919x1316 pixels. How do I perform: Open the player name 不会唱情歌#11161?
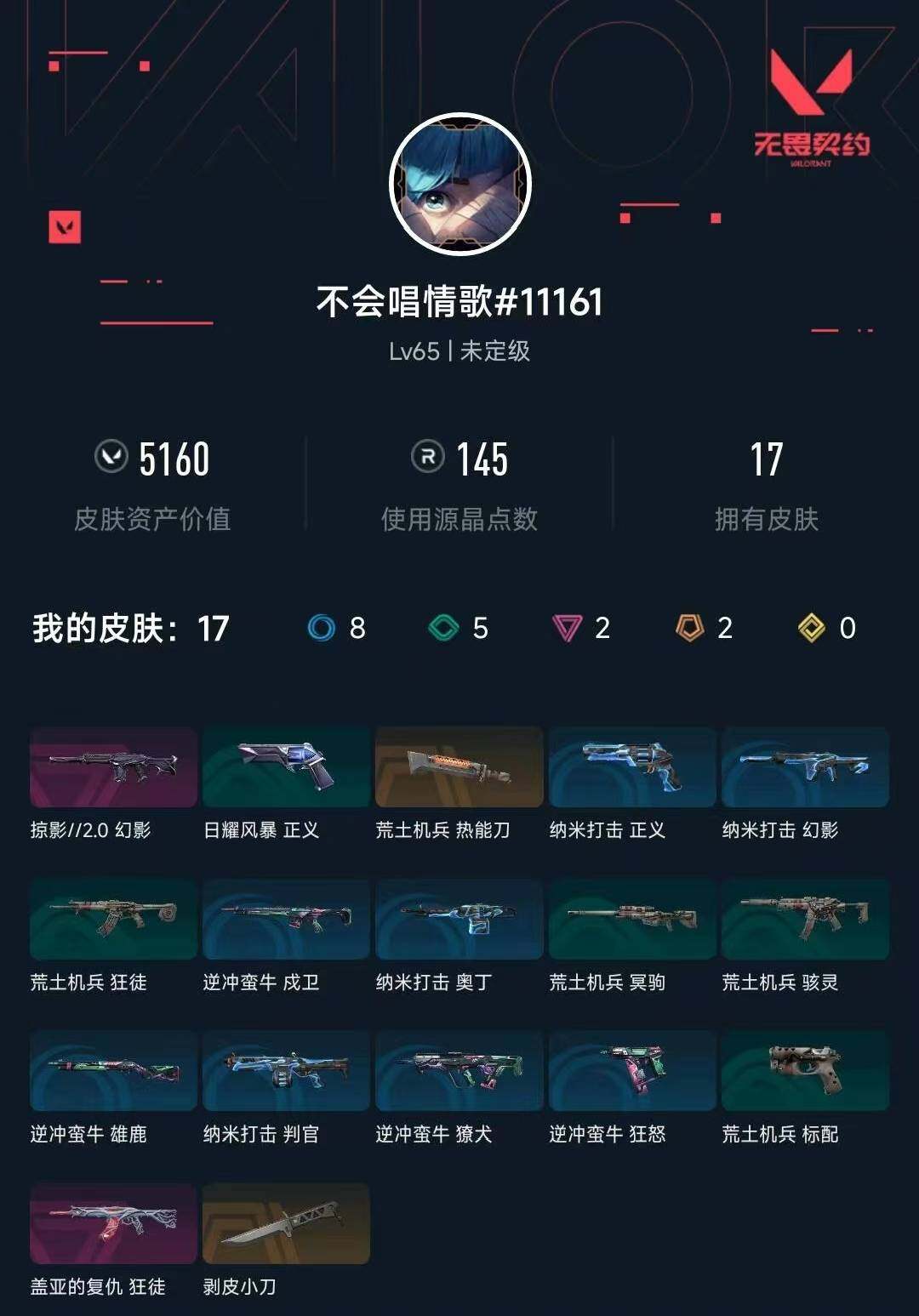coord(459,301)
